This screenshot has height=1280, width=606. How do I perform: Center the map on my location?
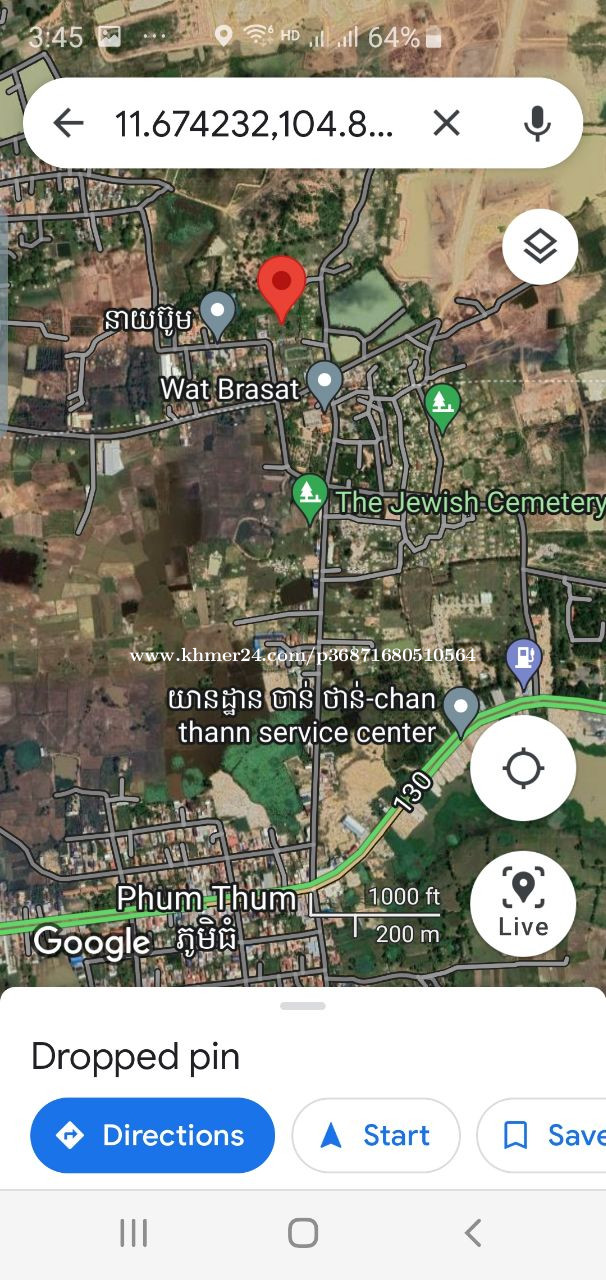(x=523, y=768)
